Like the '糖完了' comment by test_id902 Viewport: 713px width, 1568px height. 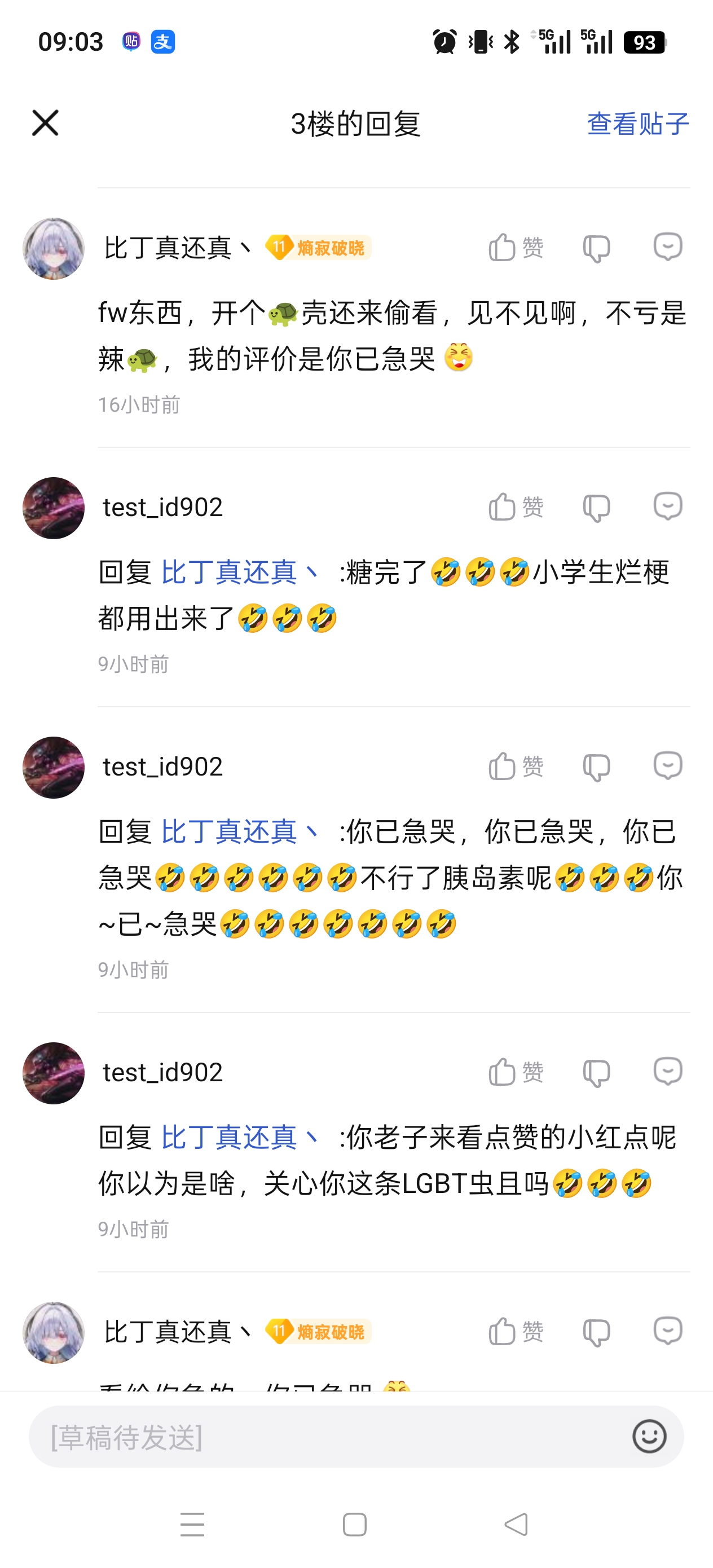[514, 507]
